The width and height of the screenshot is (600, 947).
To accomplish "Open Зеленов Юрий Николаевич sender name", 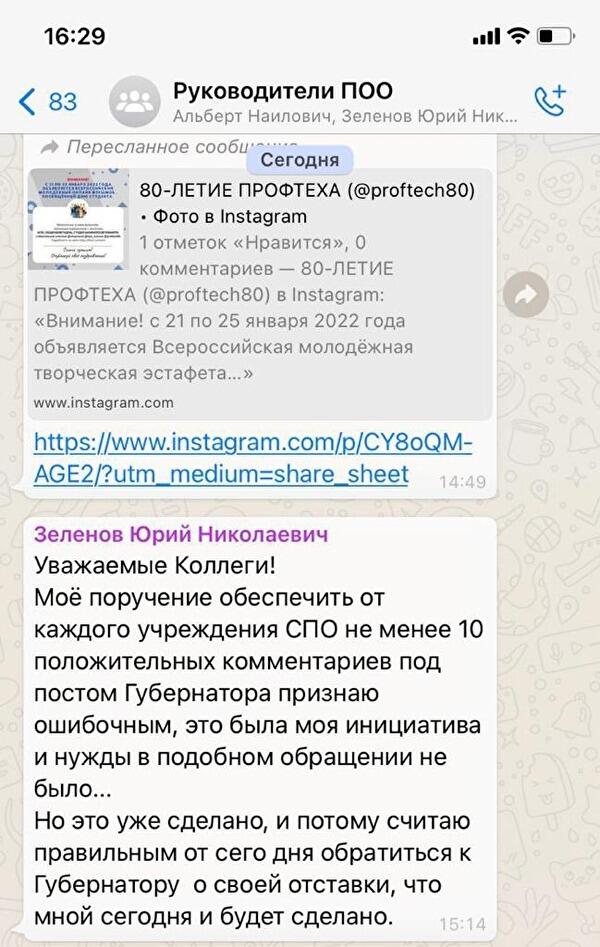I will pos(181,535).
